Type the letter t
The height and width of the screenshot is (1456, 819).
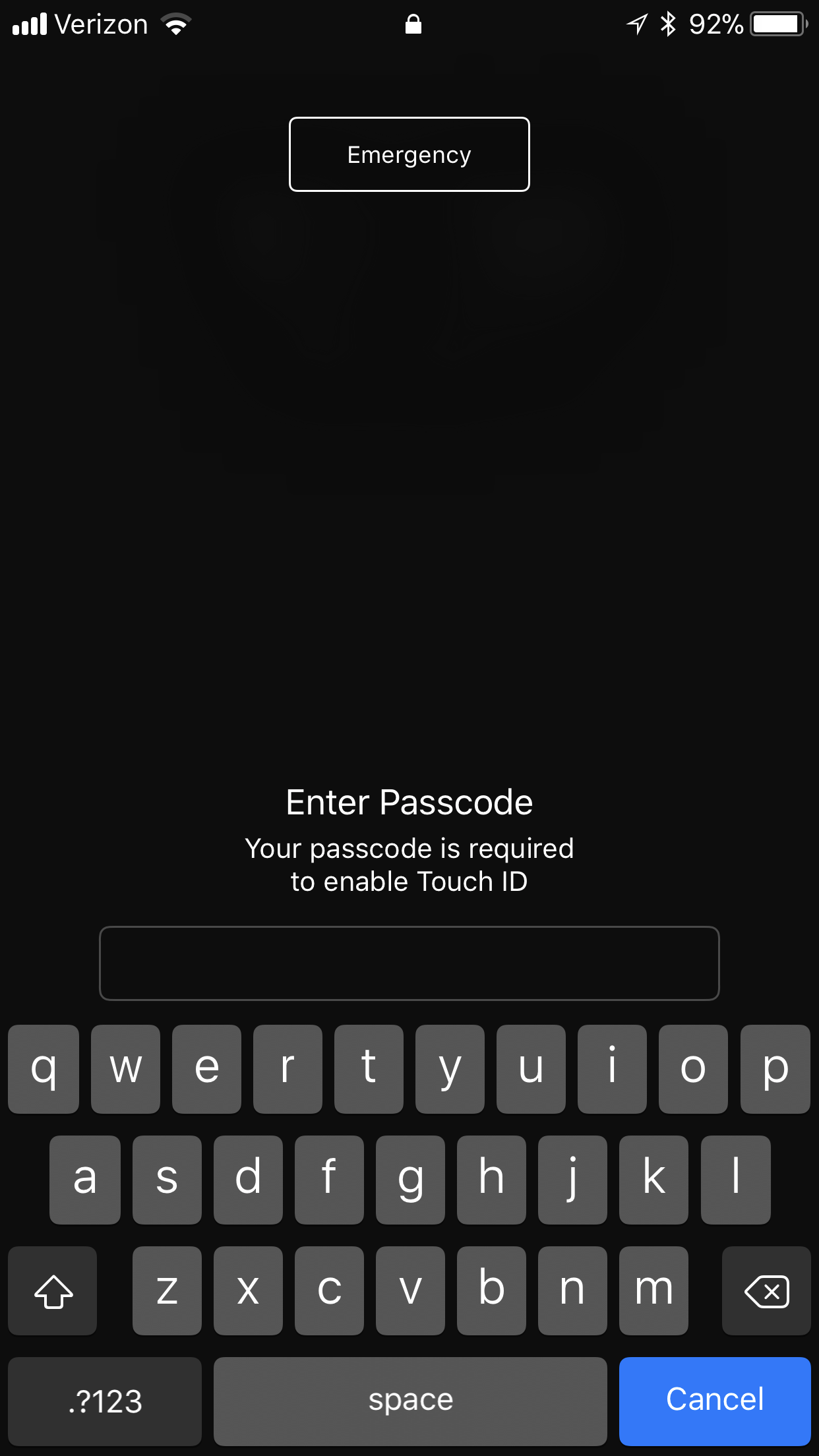(369, 1068)
